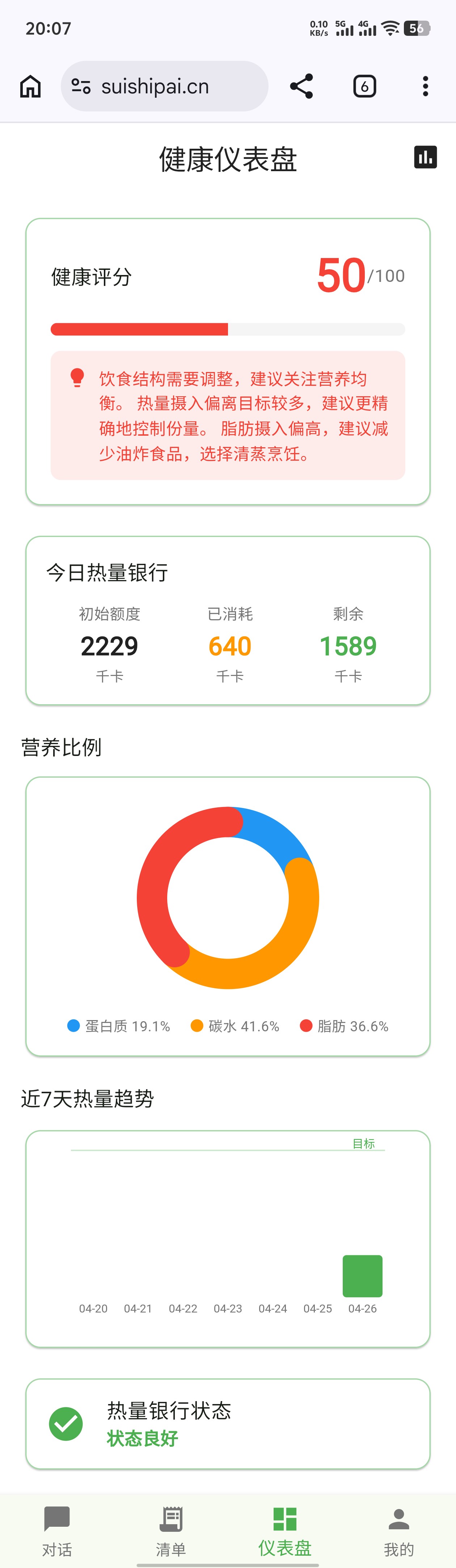Share the current page
Screen dimensions: 456x1568
pos(301,86)
